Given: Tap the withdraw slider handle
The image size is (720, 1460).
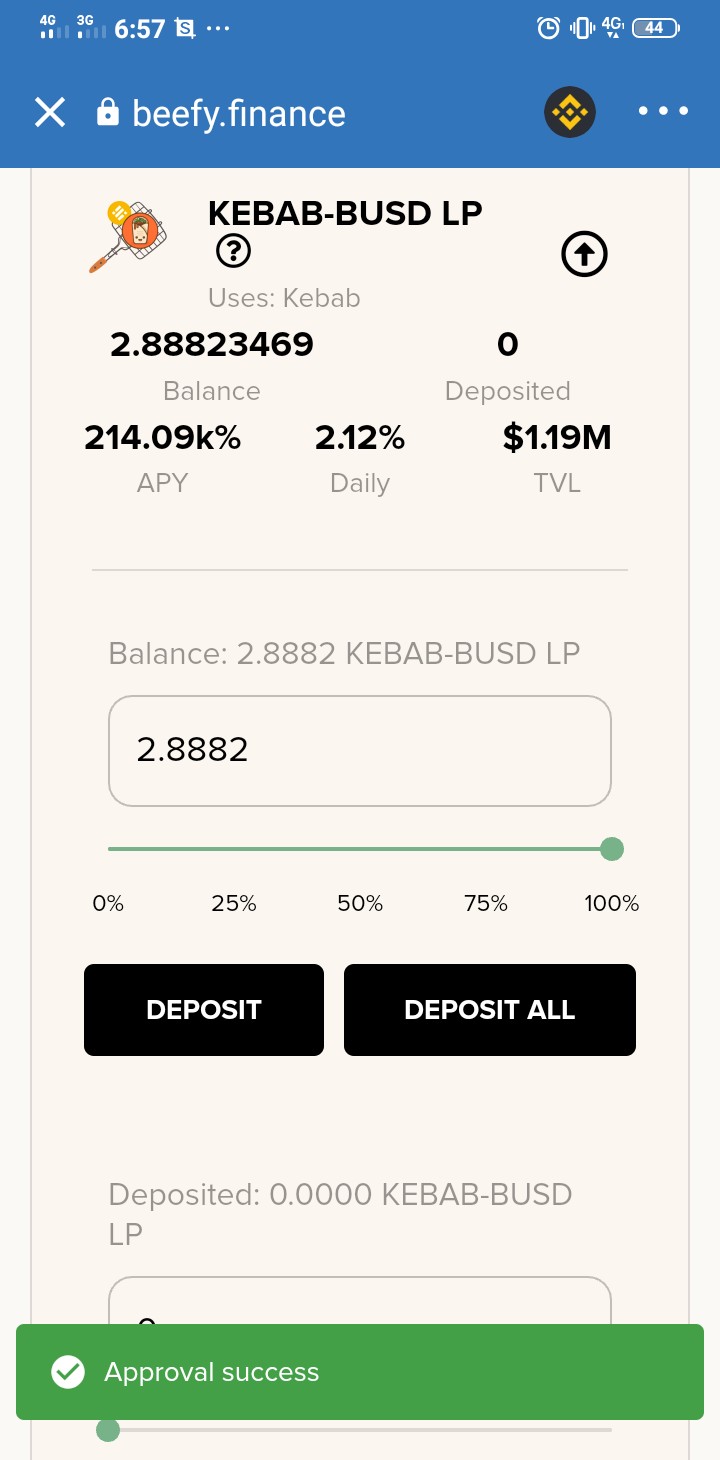Looking at the screenshot, I should 108,1430.
